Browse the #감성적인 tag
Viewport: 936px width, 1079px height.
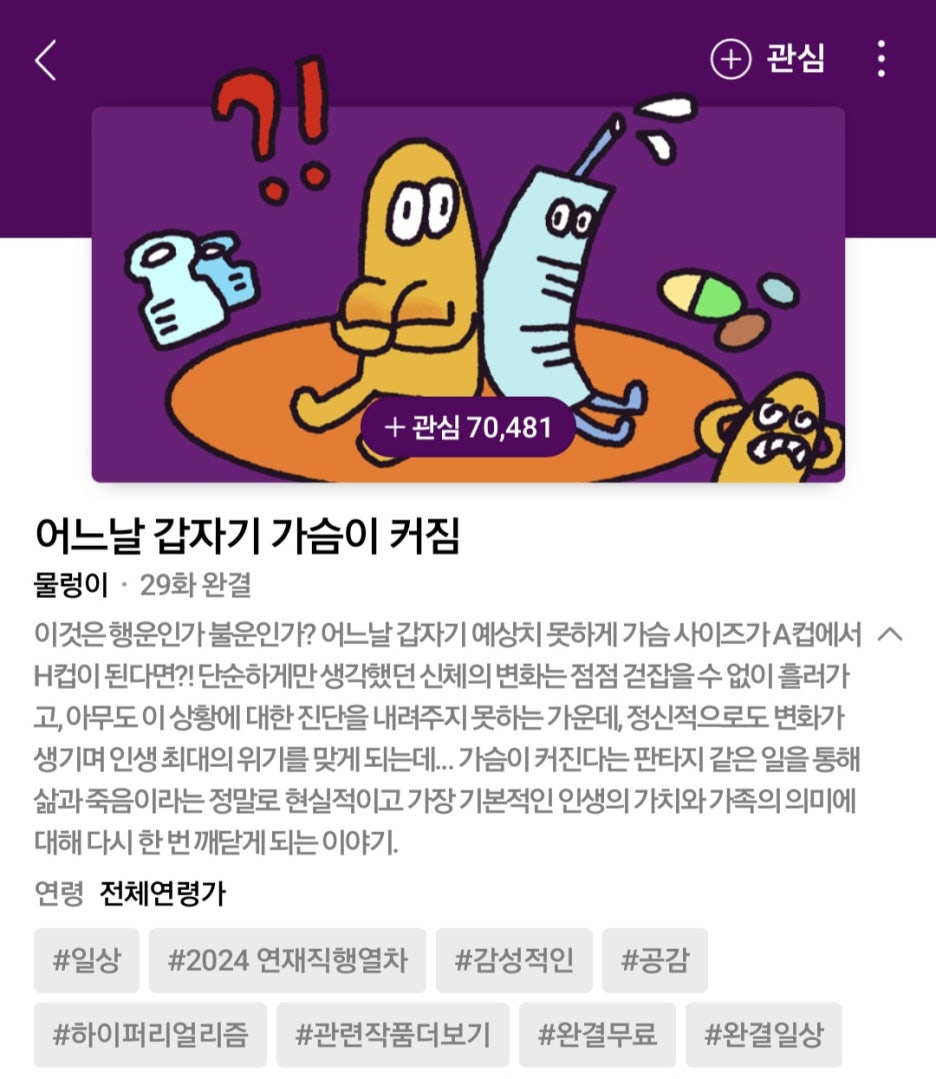tap(514, 961)
